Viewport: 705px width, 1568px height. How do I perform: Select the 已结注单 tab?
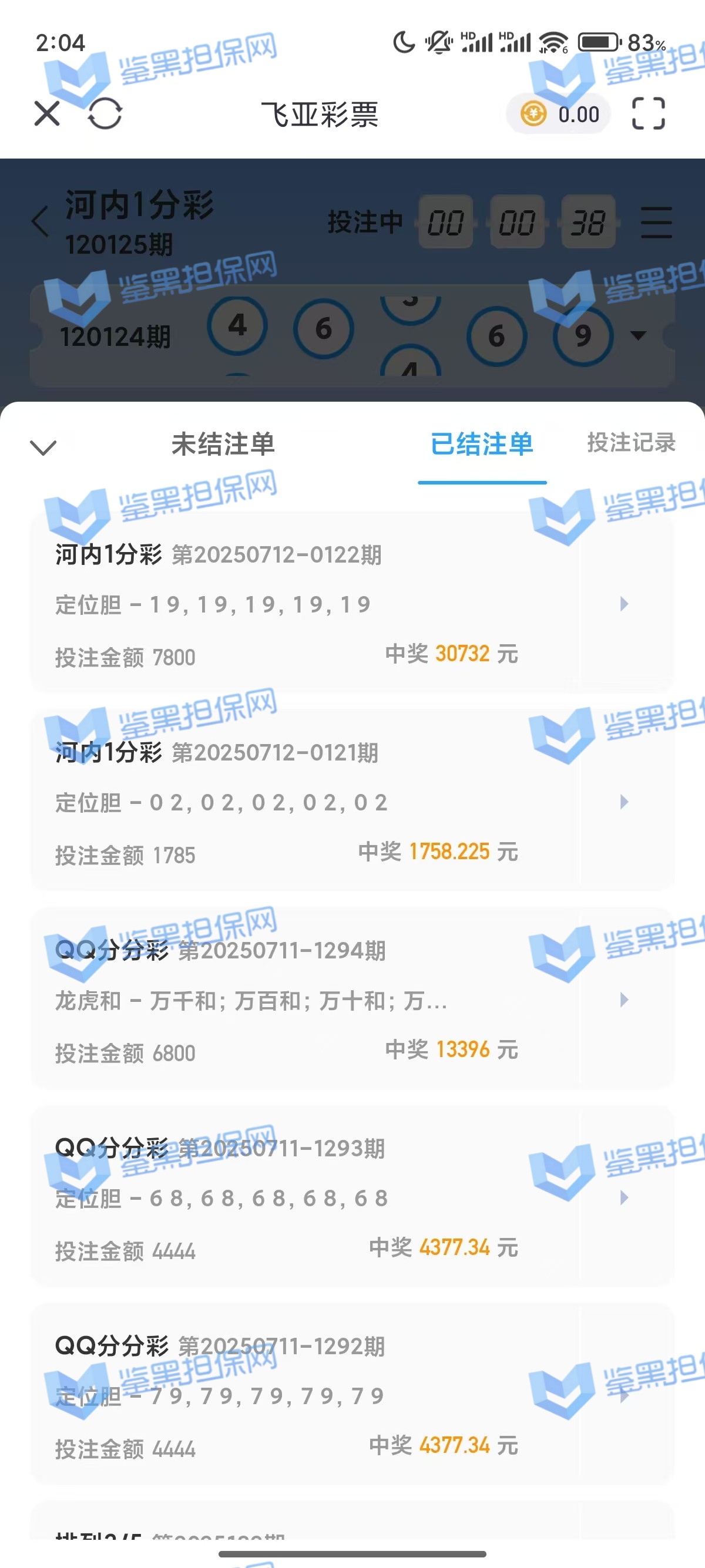coord(482,444)
